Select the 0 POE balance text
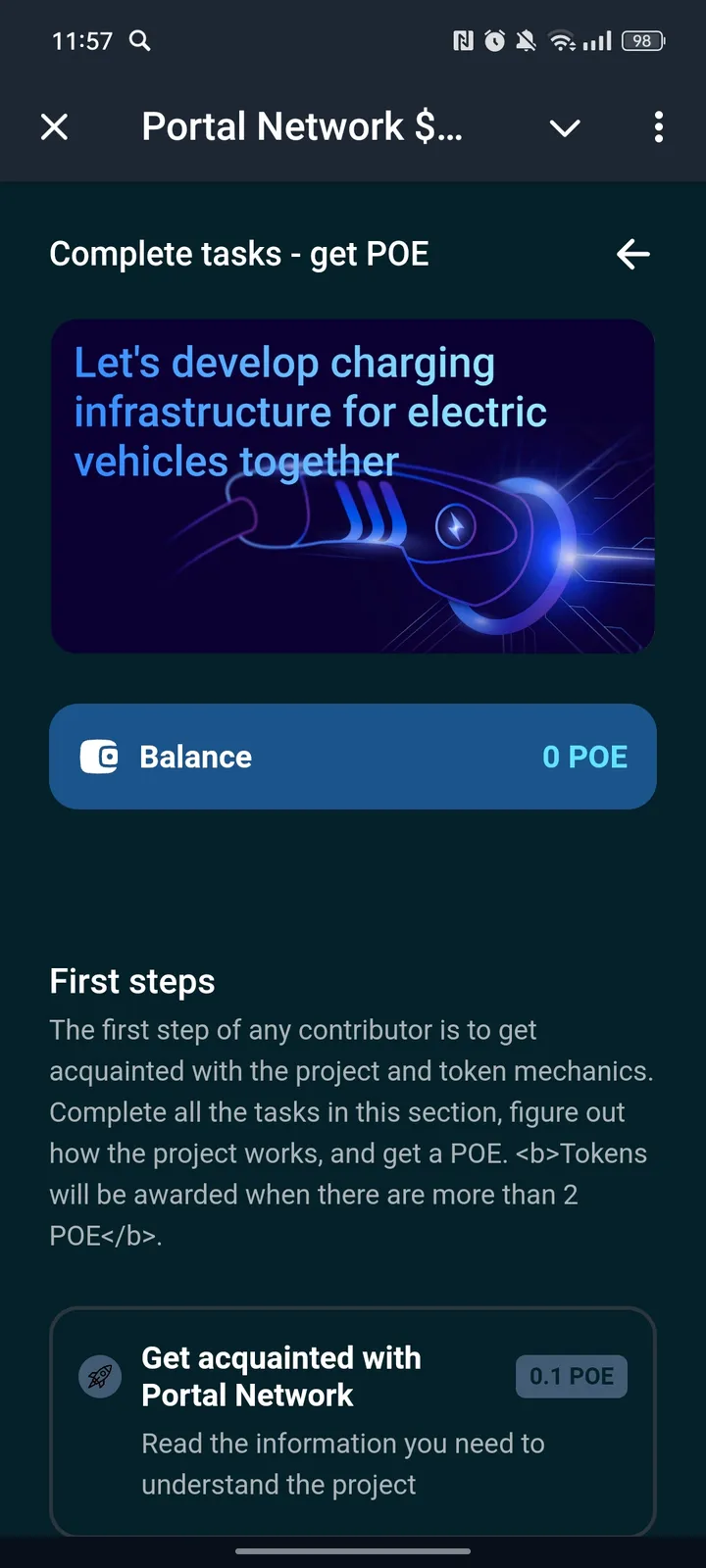Image resolution: width=706 pixels, height=1568 pixels. [x=584, y=757]
